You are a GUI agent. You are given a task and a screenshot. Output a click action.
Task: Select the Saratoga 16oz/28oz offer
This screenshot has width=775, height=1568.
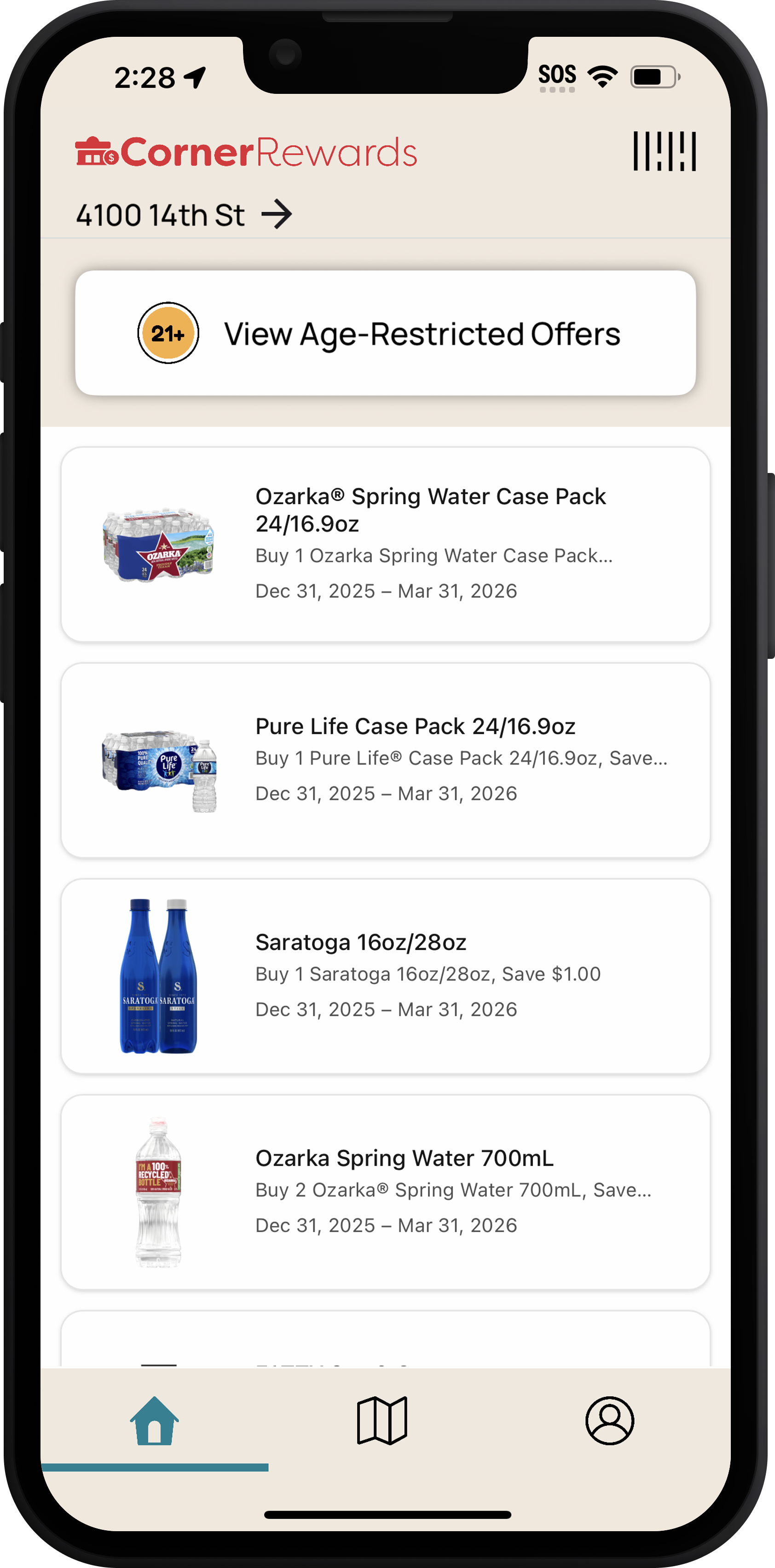point(385,976)
